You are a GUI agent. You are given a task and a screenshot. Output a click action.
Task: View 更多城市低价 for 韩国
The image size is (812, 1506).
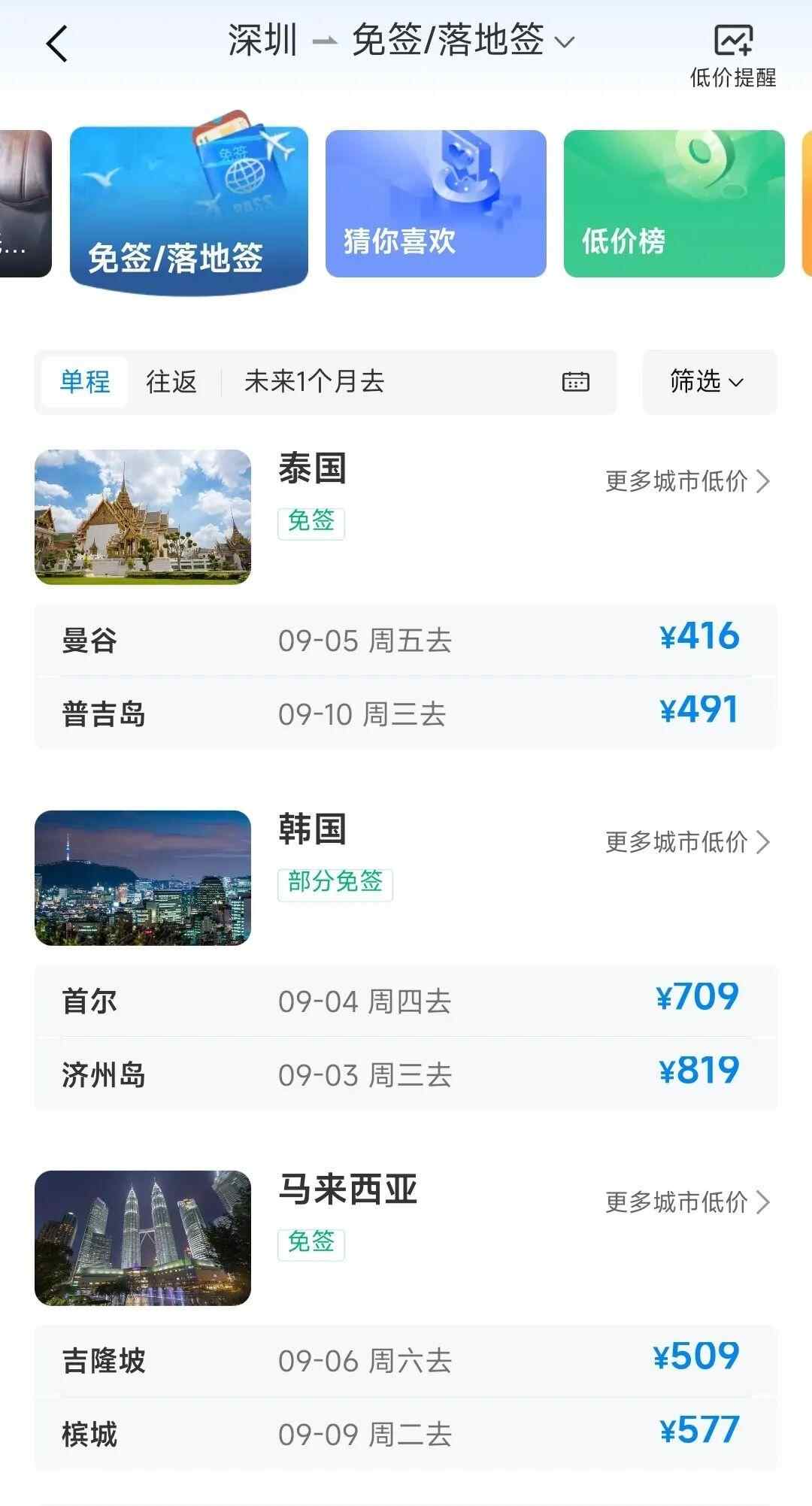(687, 842)
